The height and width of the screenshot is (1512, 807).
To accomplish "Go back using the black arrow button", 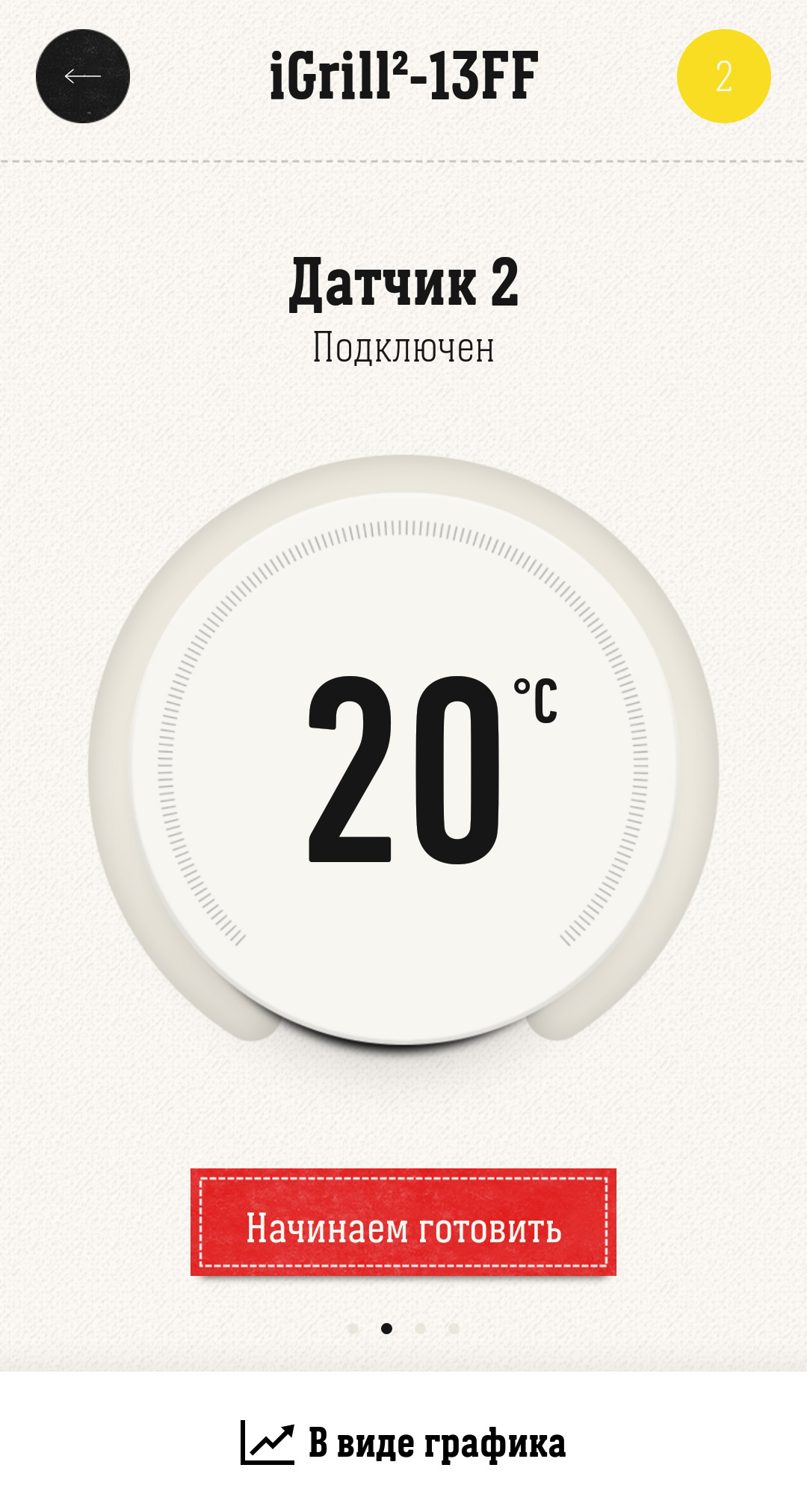I will coord(83,76).
